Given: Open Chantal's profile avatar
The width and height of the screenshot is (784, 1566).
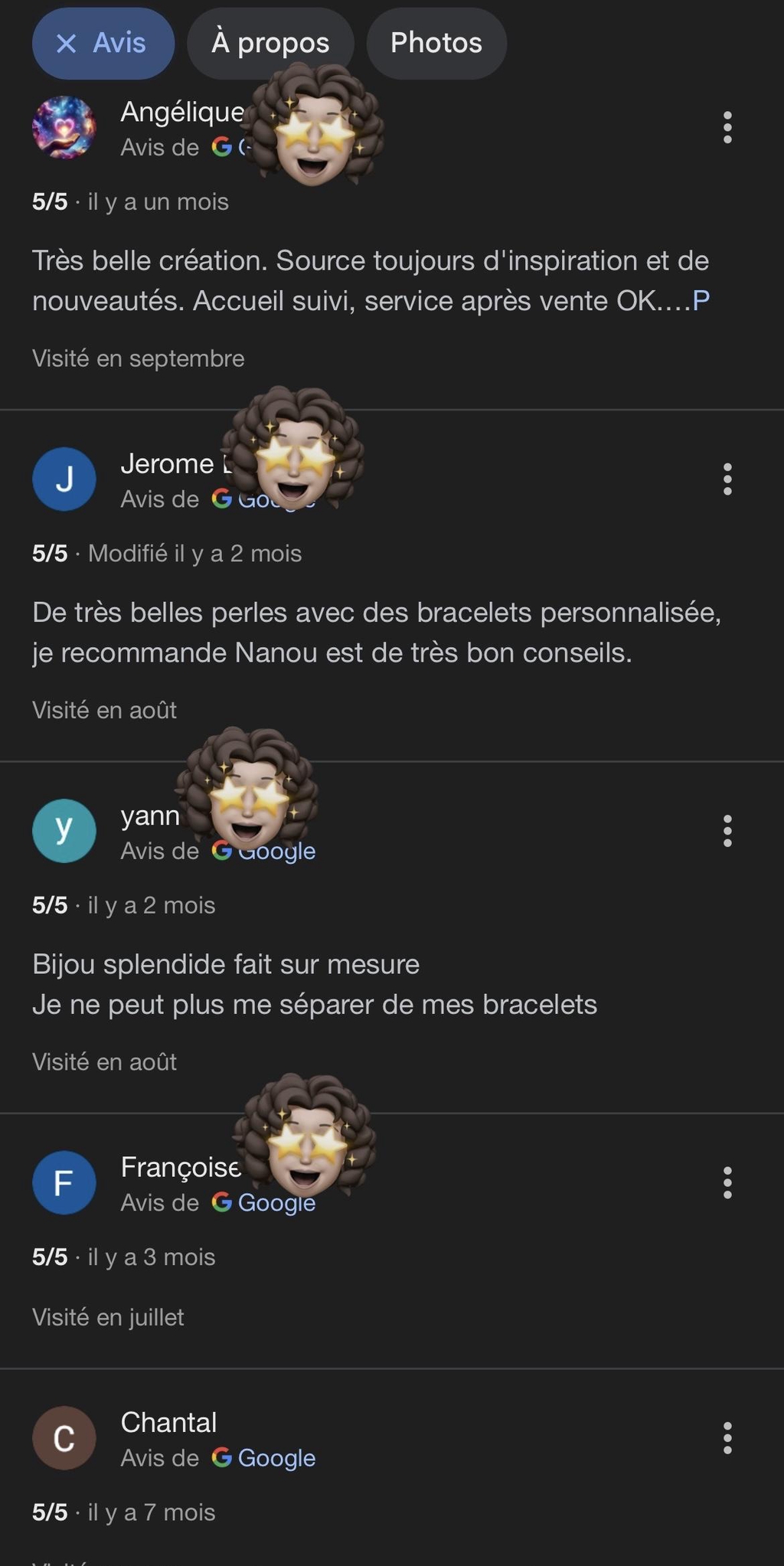Looking at the screenshot, I should tap(64, 1438).
